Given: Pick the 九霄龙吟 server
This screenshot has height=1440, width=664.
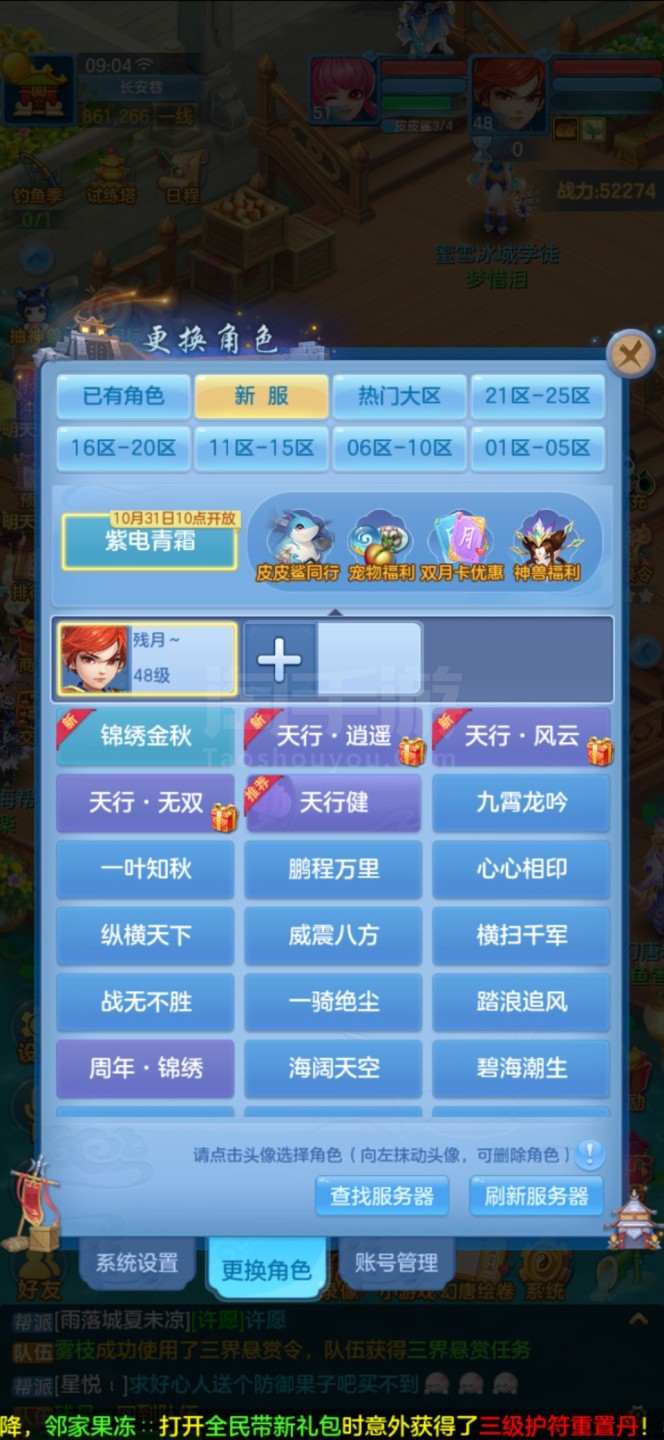Looking at the screenshot, I should click(521, 803).
